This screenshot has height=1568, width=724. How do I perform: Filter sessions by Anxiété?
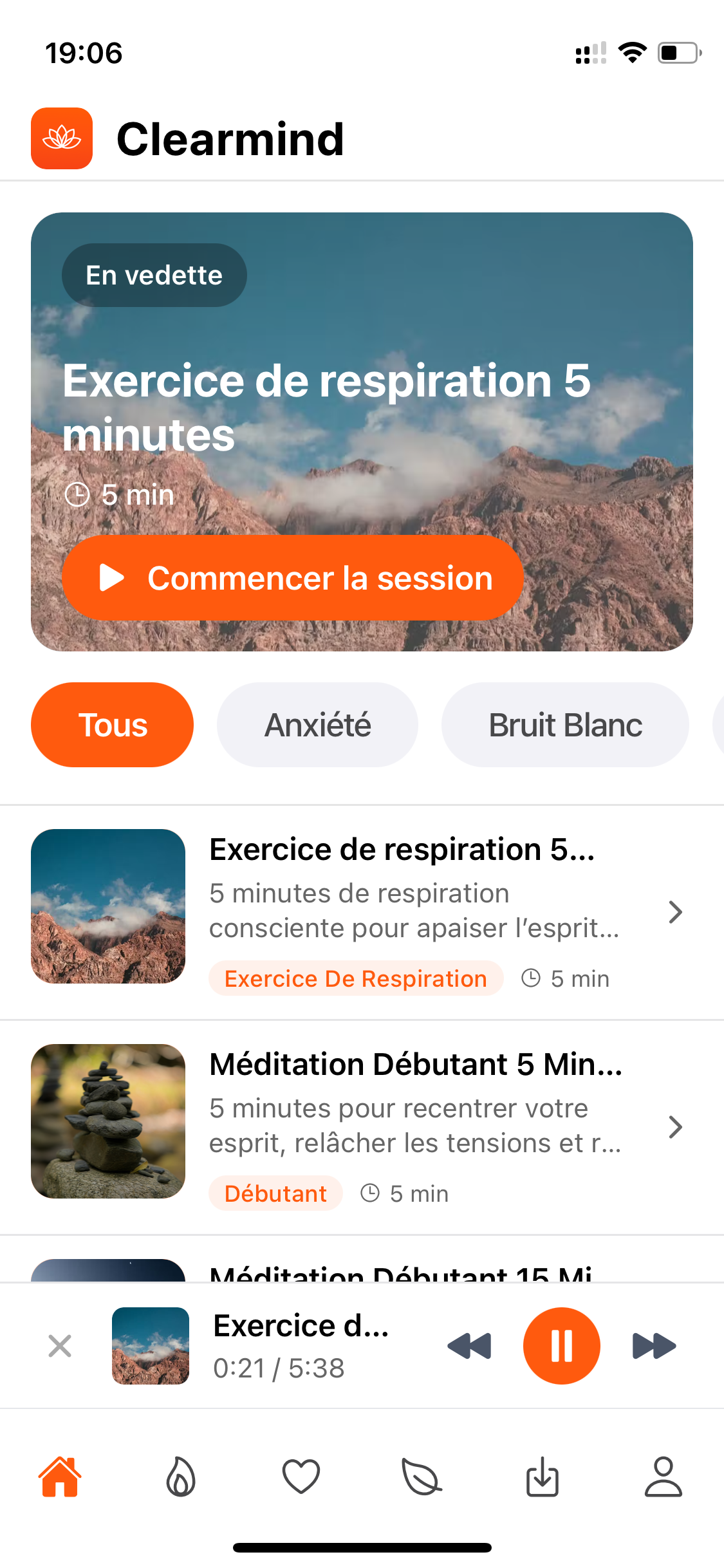tap(317, 725)
